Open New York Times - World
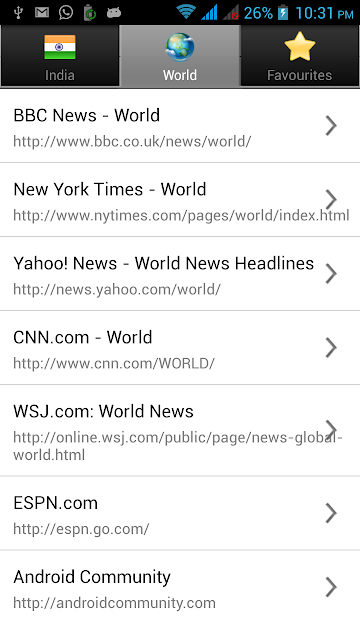 coord(180,200)
